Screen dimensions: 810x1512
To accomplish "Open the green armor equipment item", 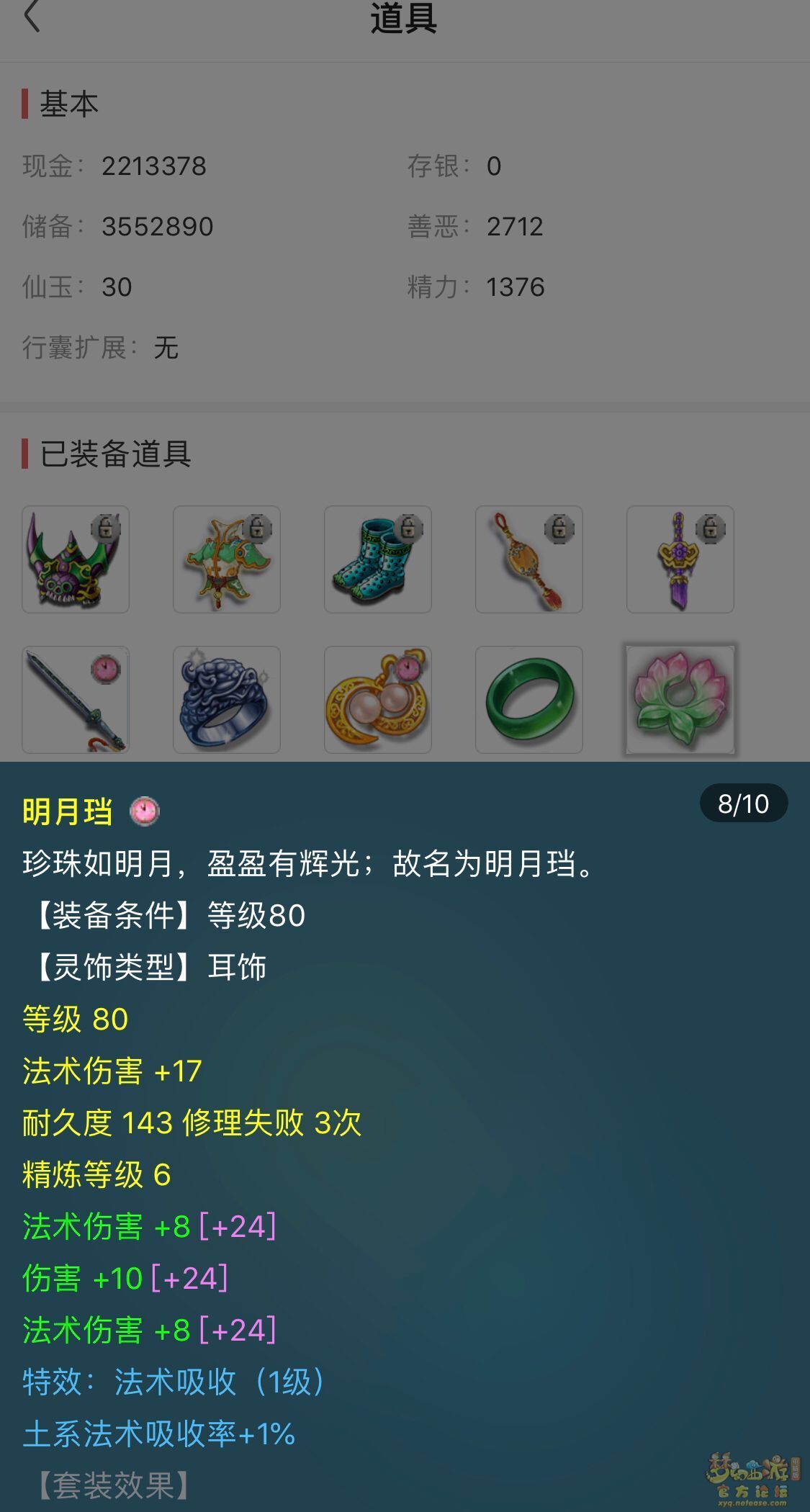I will click(227, 559).
